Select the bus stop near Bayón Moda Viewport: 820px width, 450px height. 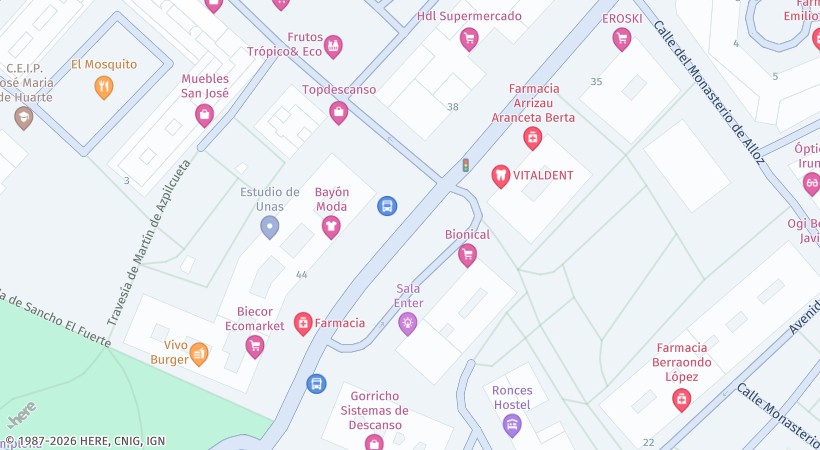387,206
